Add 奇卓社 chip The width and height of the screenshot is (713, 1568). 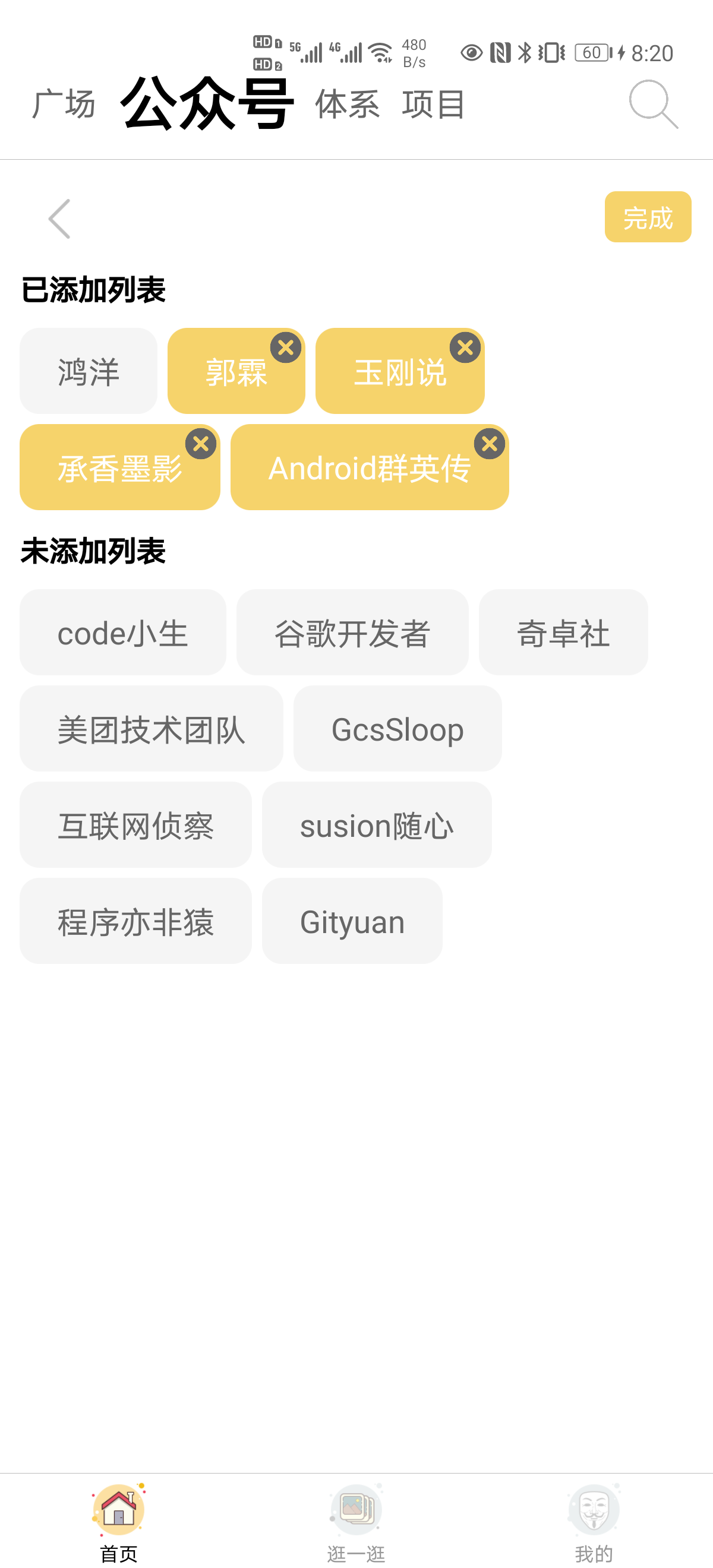[563, 633]
